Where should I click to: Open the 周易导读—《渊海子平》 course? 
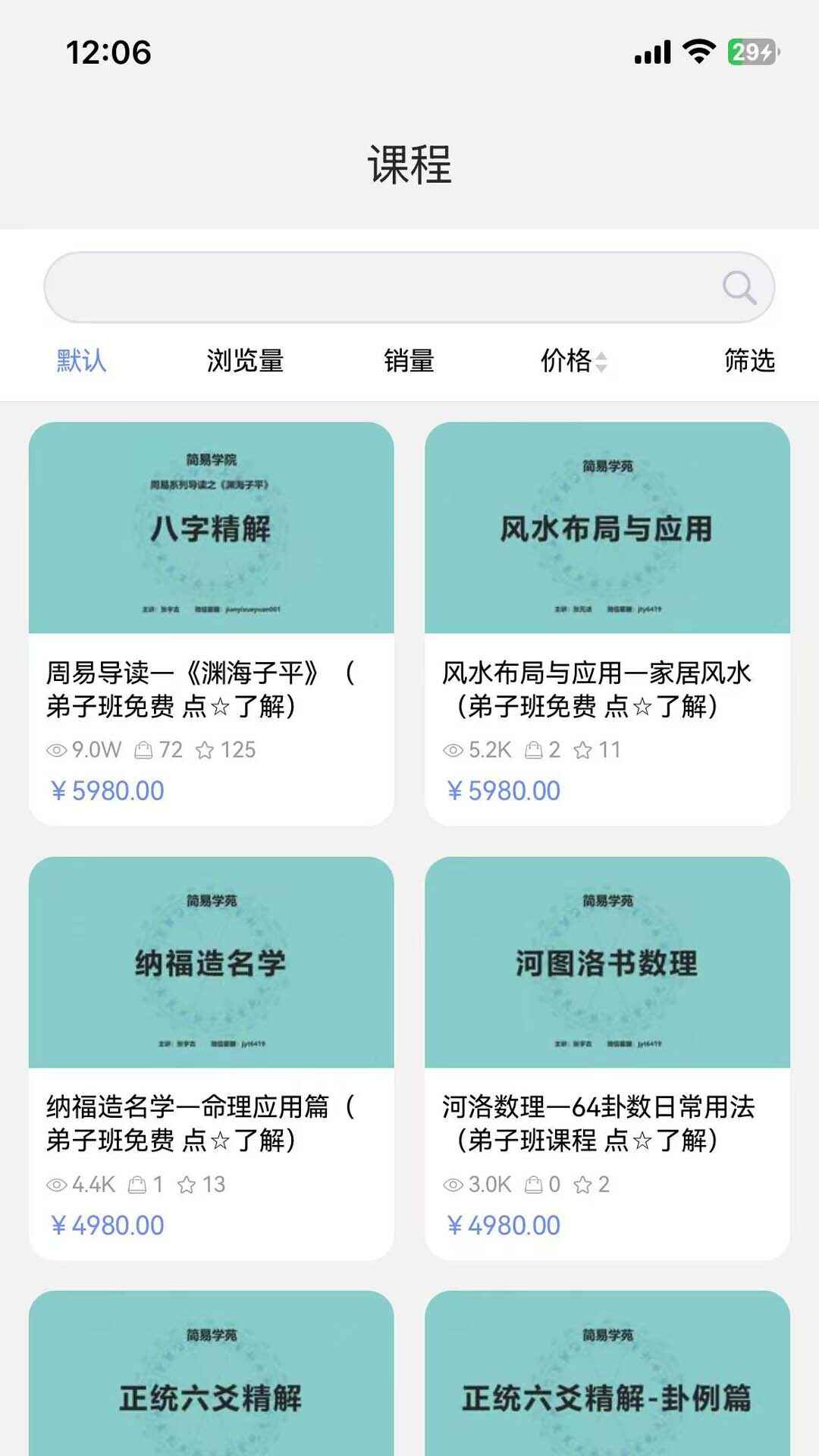click(x=211, y=622)
